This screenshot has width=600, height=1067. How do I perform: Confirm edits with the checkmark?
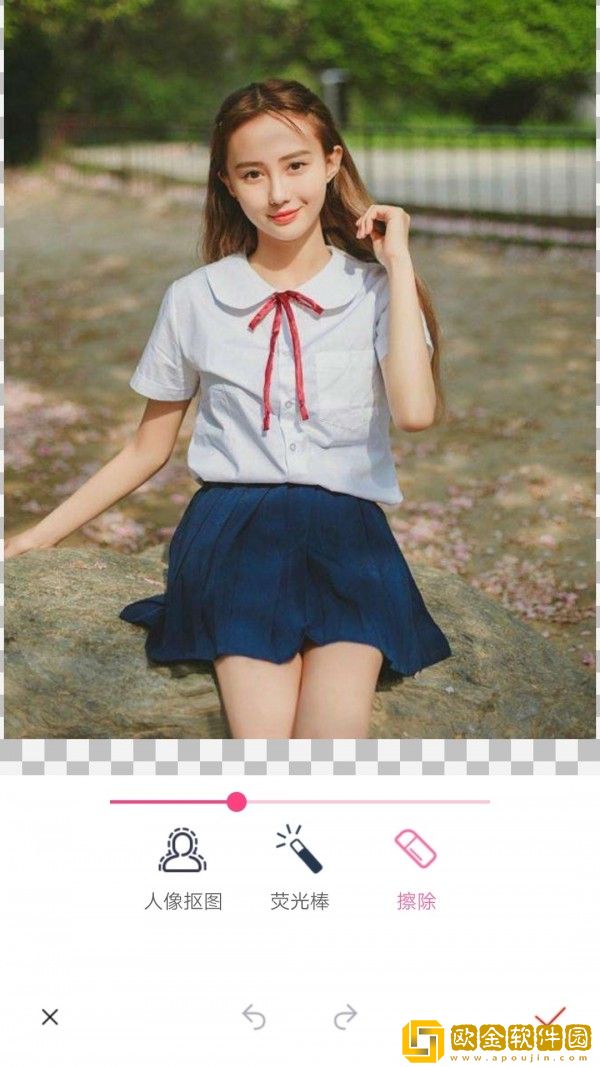[x=549, y=1016]
